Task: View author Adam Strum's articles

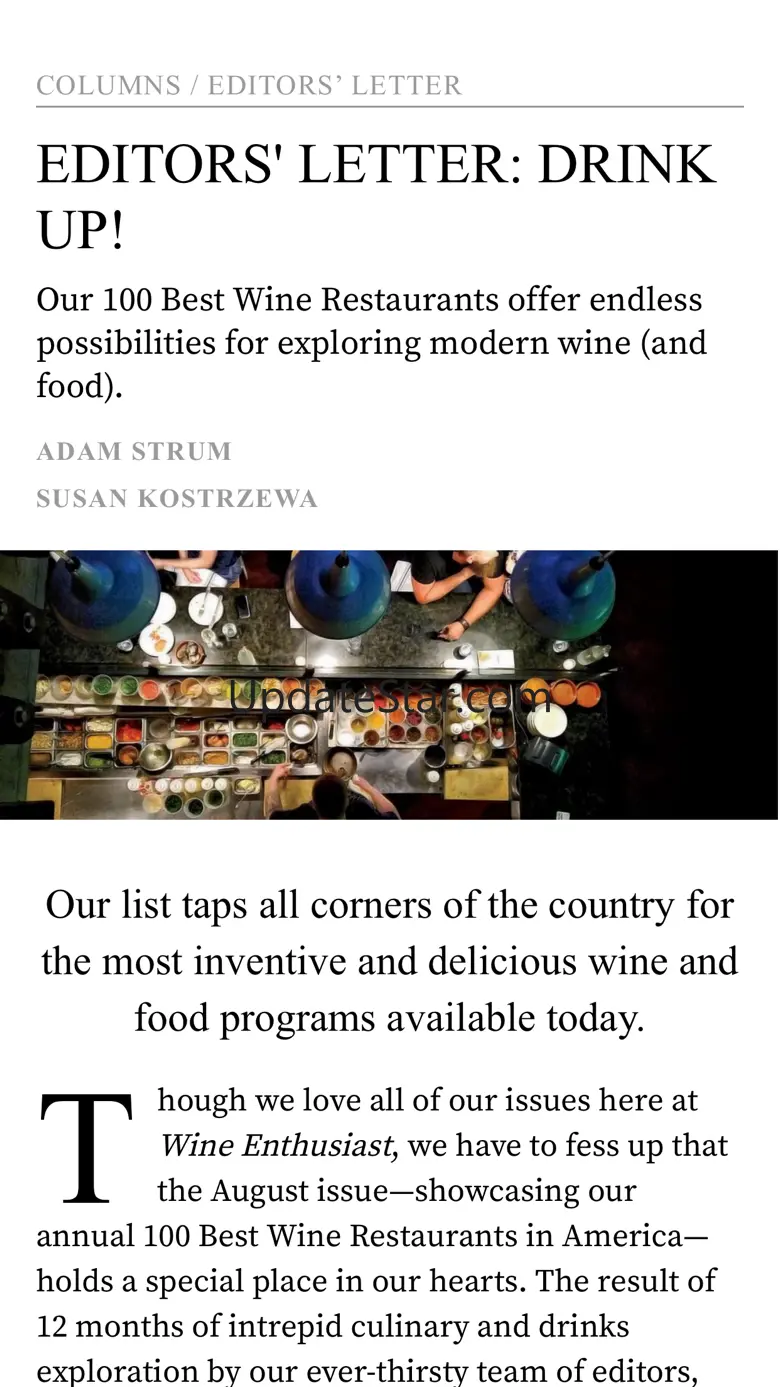Action: coord(134,452)
